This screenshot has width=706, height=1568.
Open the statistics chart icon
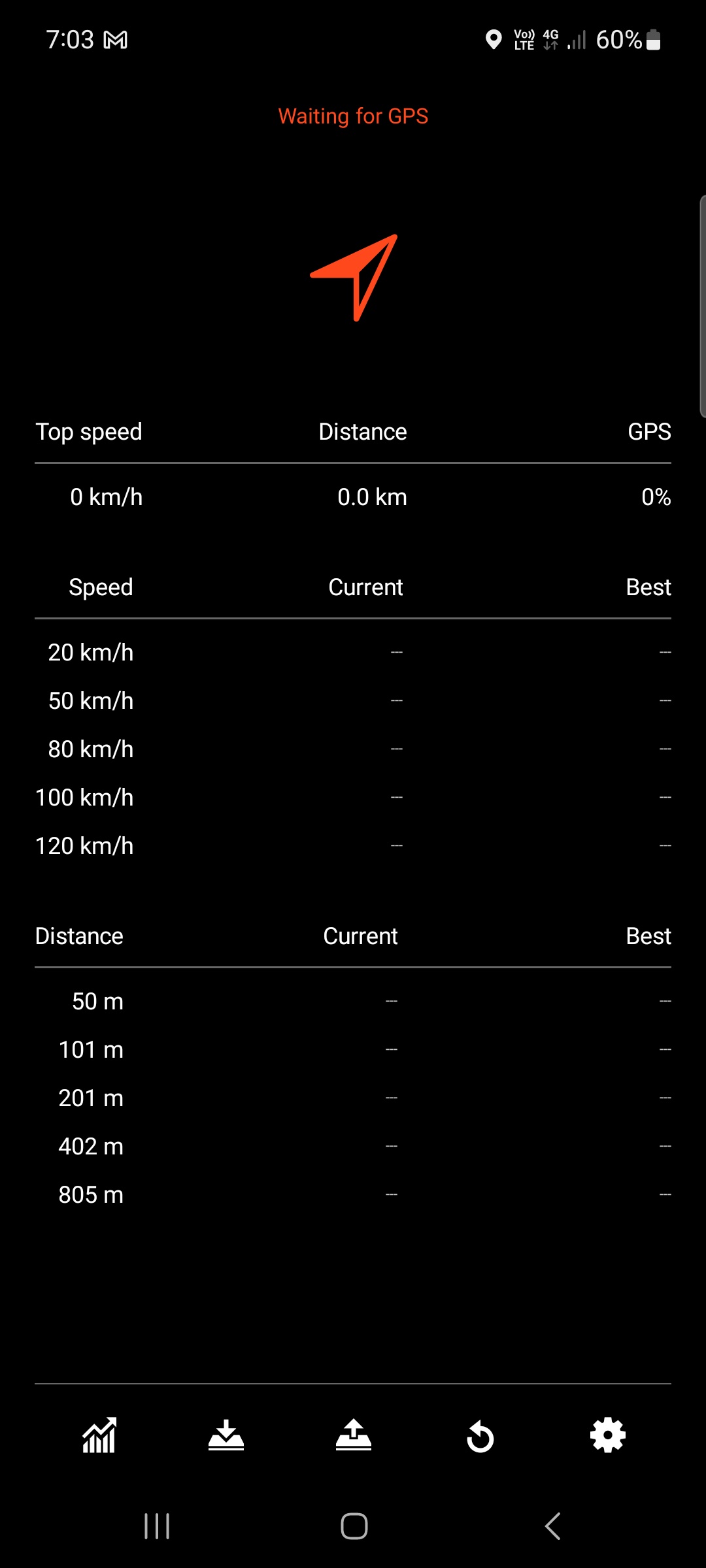tap(99, 1436)
